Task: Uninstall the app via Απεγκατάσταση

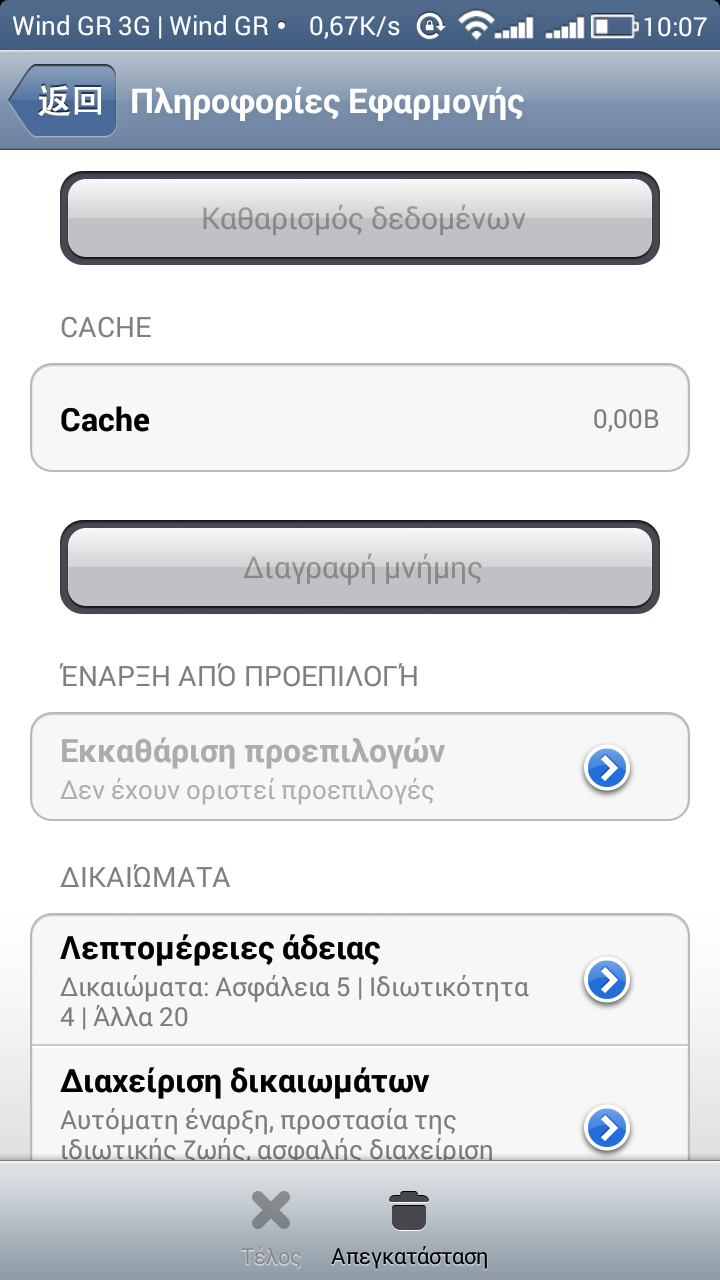Action: point(408,1226)
